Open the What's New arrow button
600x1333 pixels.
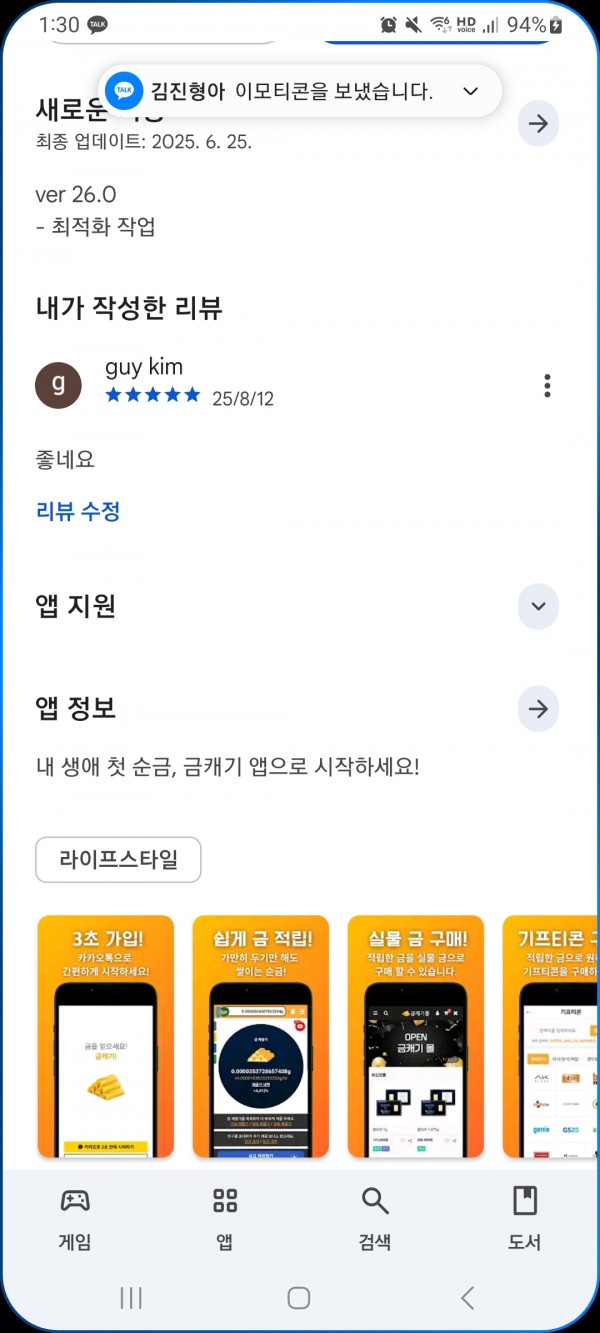click(538, 124)
